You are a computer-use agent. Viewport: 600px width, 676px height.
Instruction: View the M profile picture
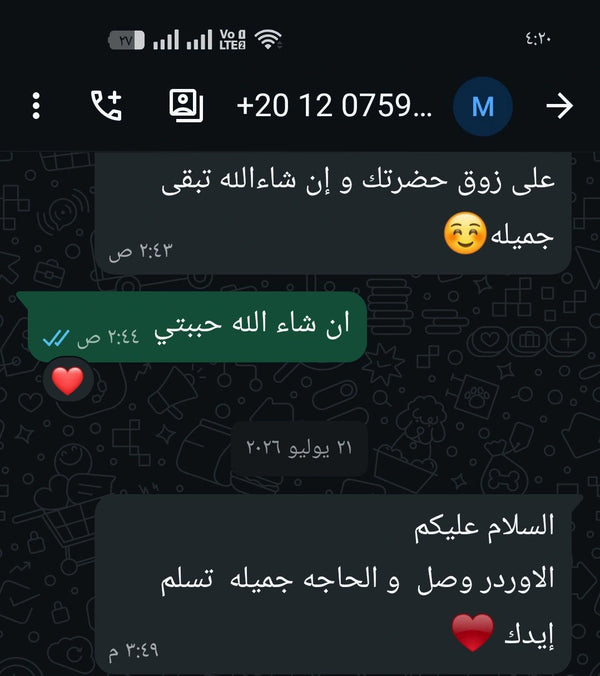(482, 106)
